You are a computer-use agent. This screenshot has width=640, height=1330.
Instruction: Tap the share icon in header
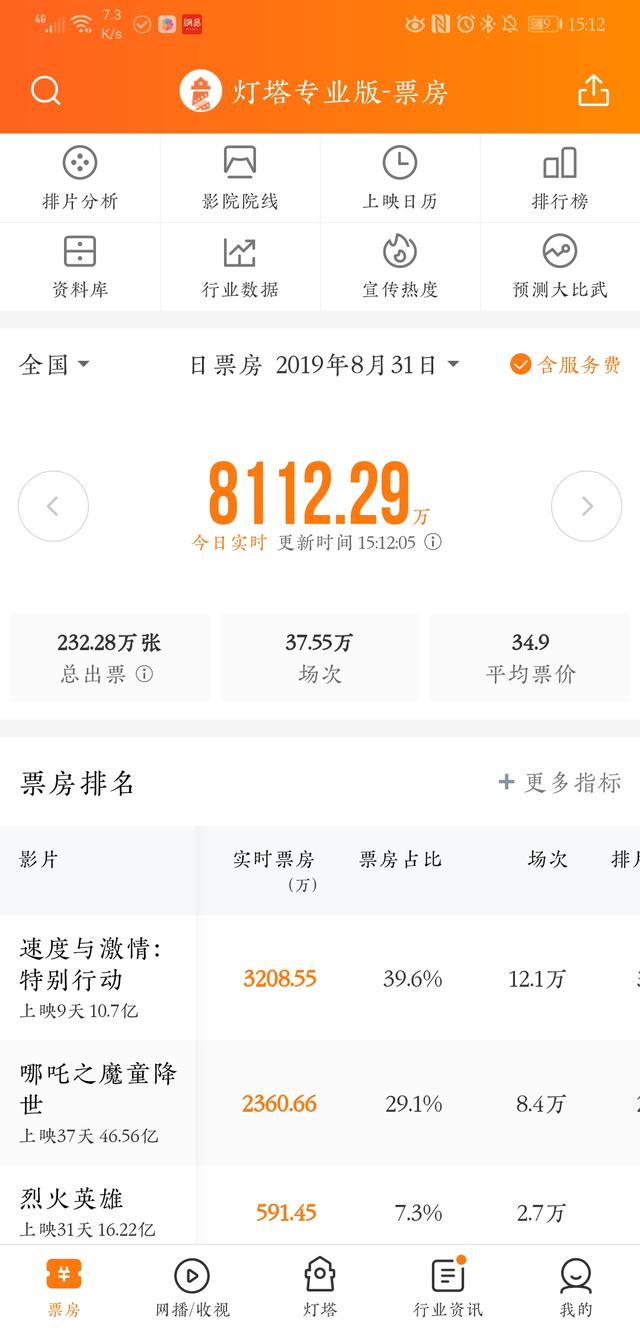tap(593, 90)
